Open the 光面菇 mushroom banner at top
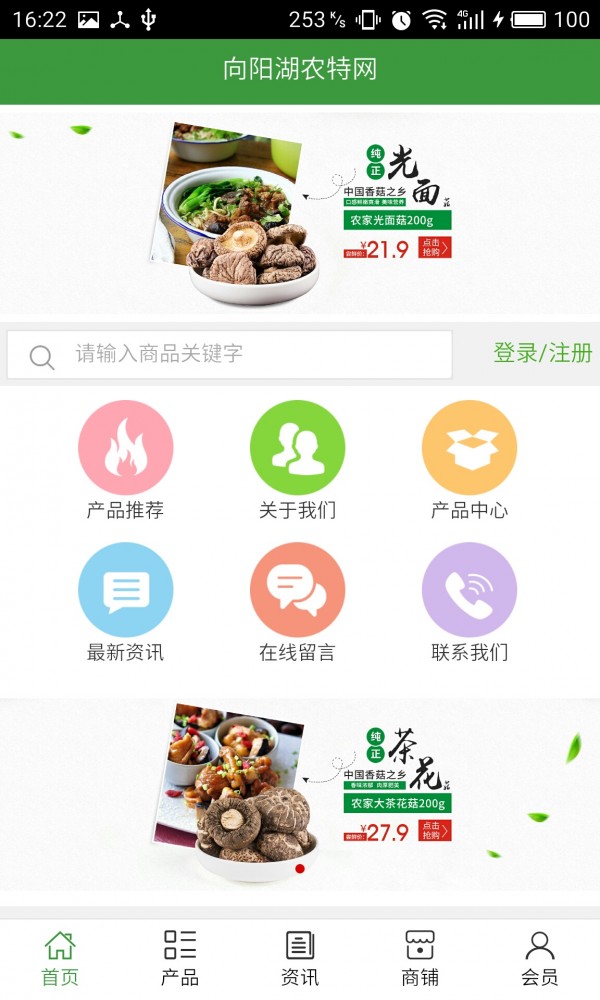 pyautogui.click(x=300, y=210)
